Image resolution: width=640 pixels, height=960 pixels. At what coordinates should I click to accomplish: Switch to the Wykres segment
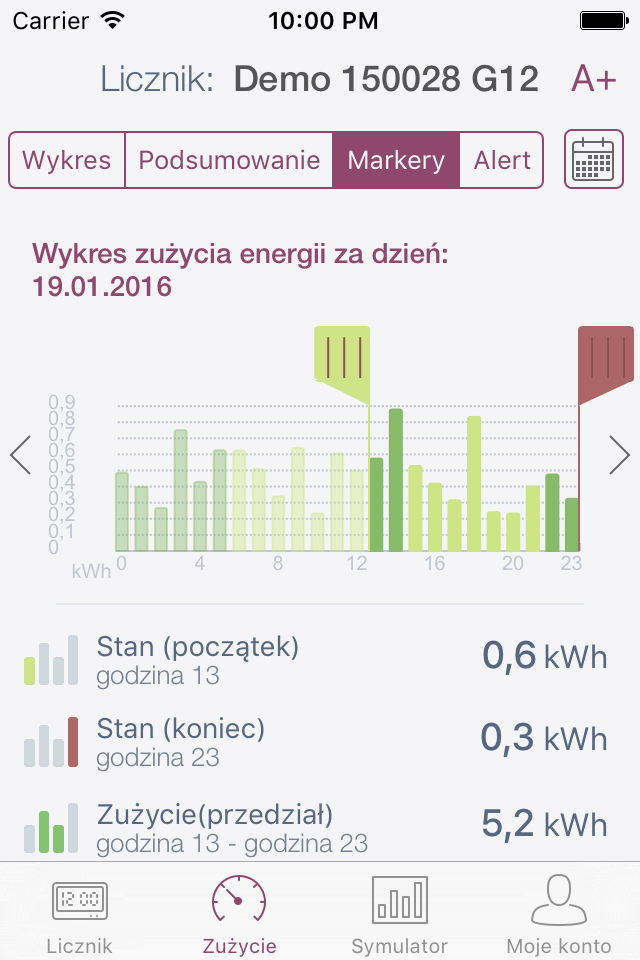(x=67, y=160)
